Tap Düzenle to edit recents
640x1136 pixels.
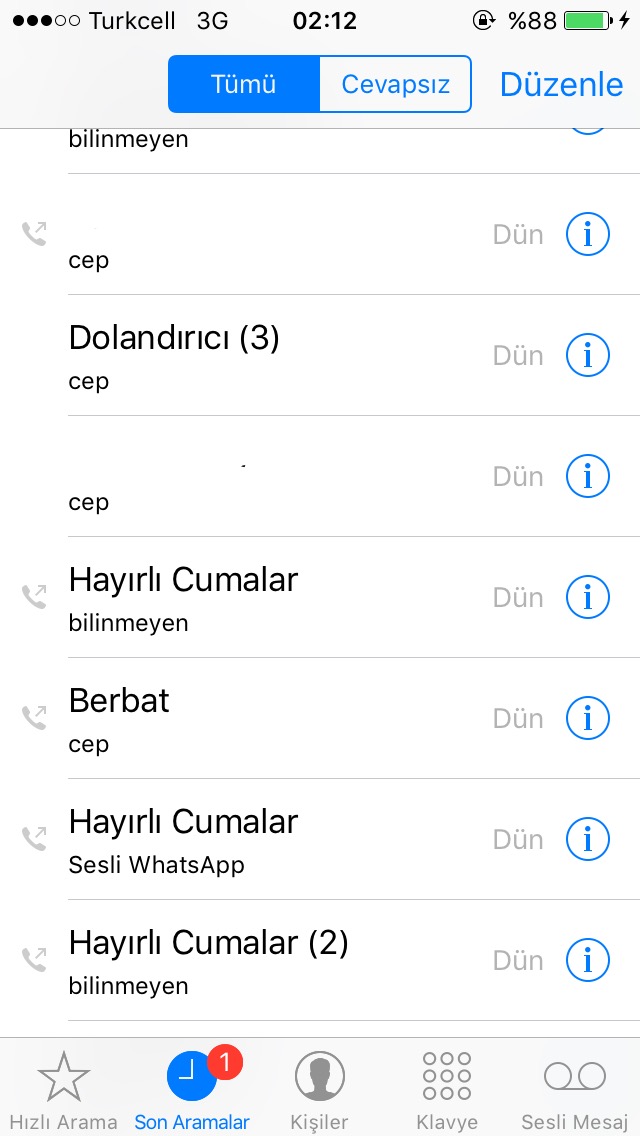click(x=561, y=85)
